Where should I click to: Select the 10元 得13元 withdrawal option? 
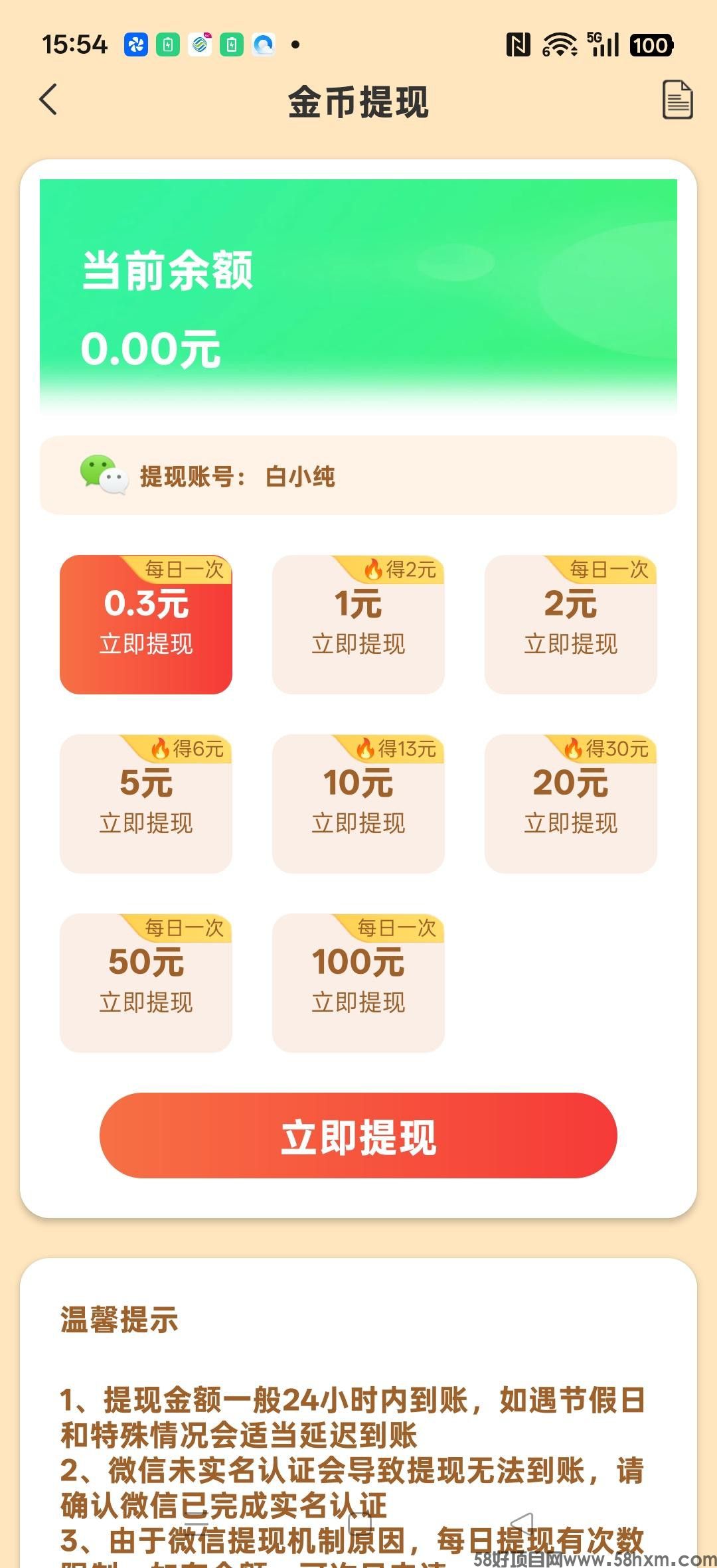click(358, 803)
